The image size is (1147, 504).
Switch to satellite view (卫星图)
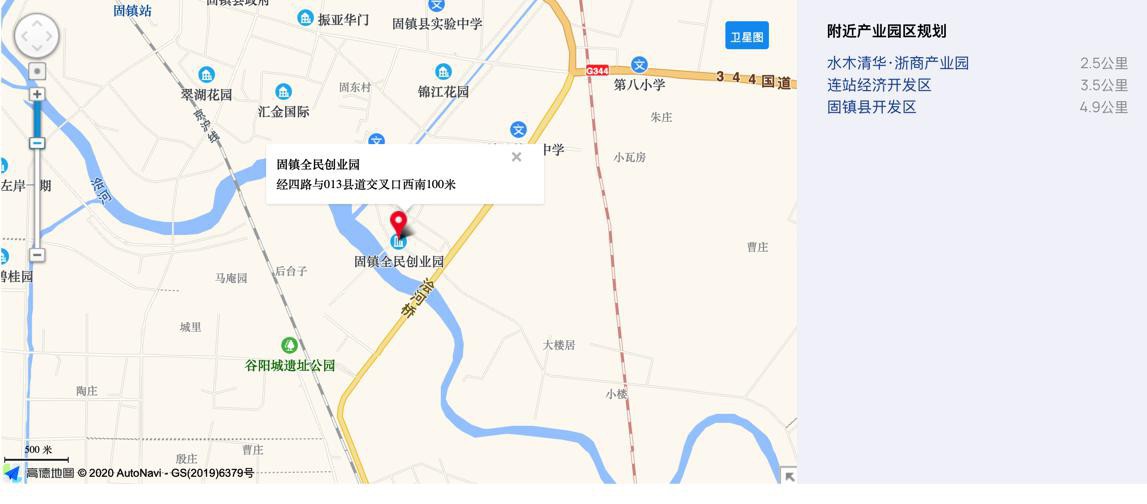[747, 36]
